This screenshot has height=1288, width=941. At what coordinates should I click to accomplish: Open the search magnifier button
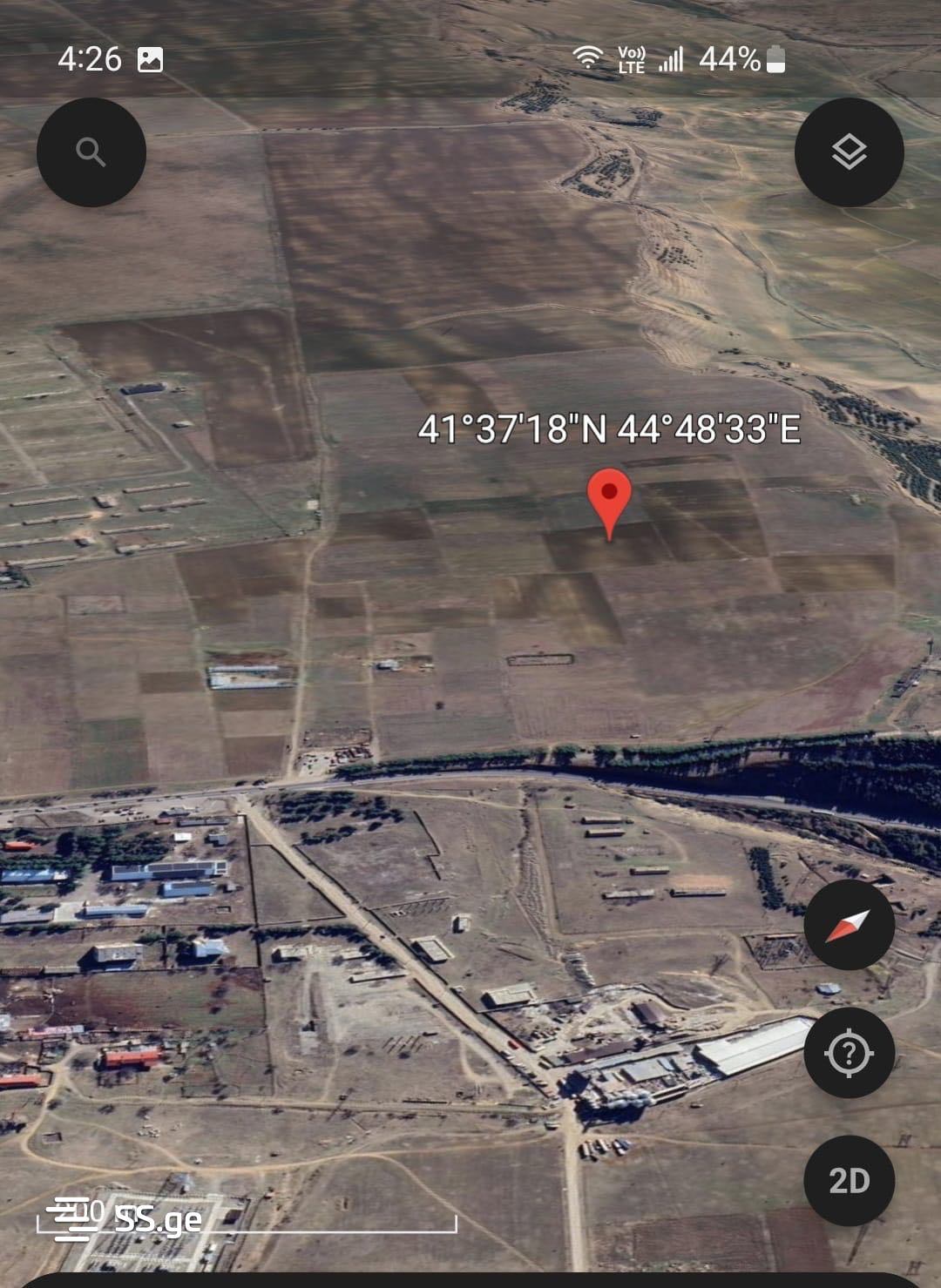point(91,152)
